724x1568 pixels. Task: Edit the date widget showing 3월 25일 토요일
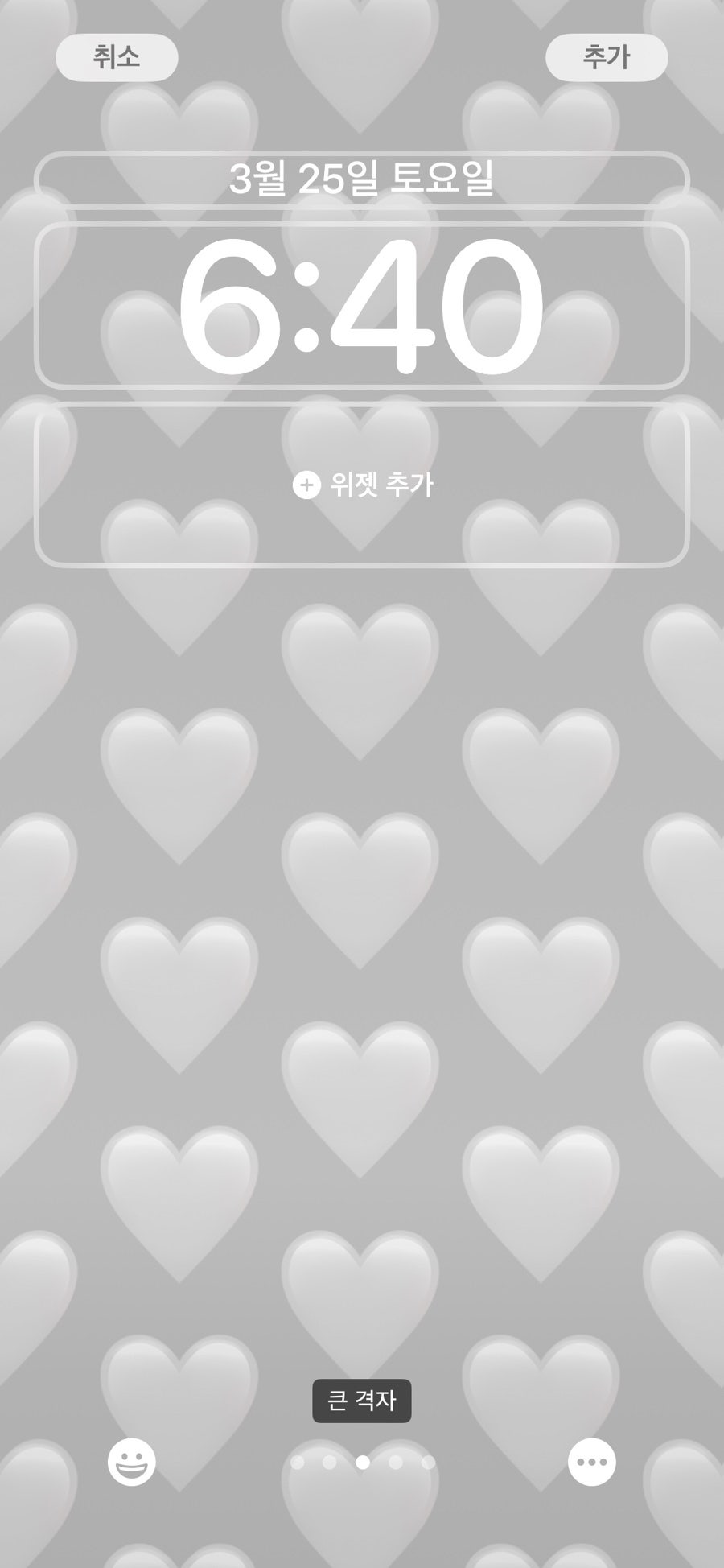[362, 179]
